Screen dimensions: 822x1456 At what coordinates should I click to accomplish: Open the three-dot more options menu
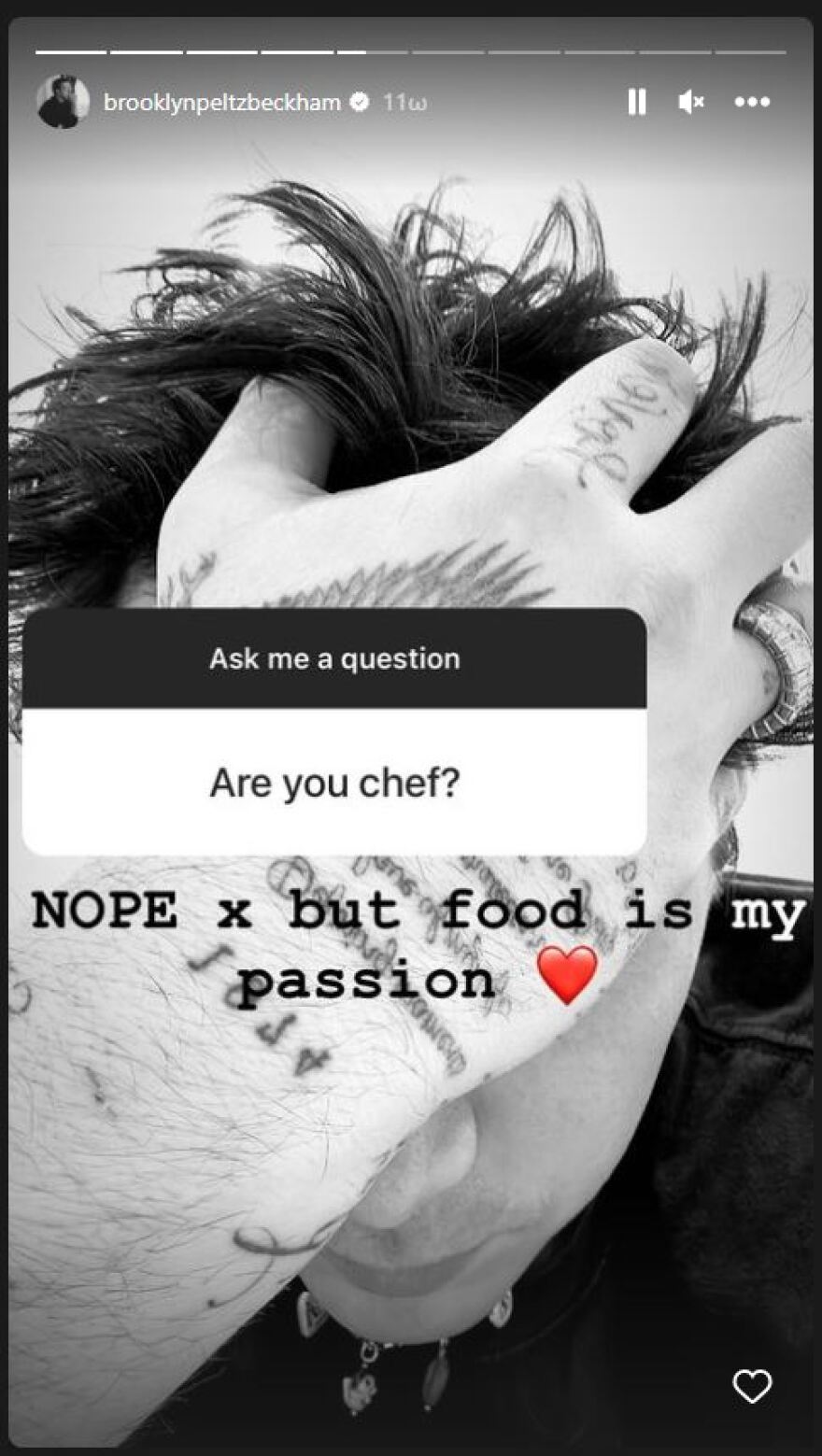752,102
